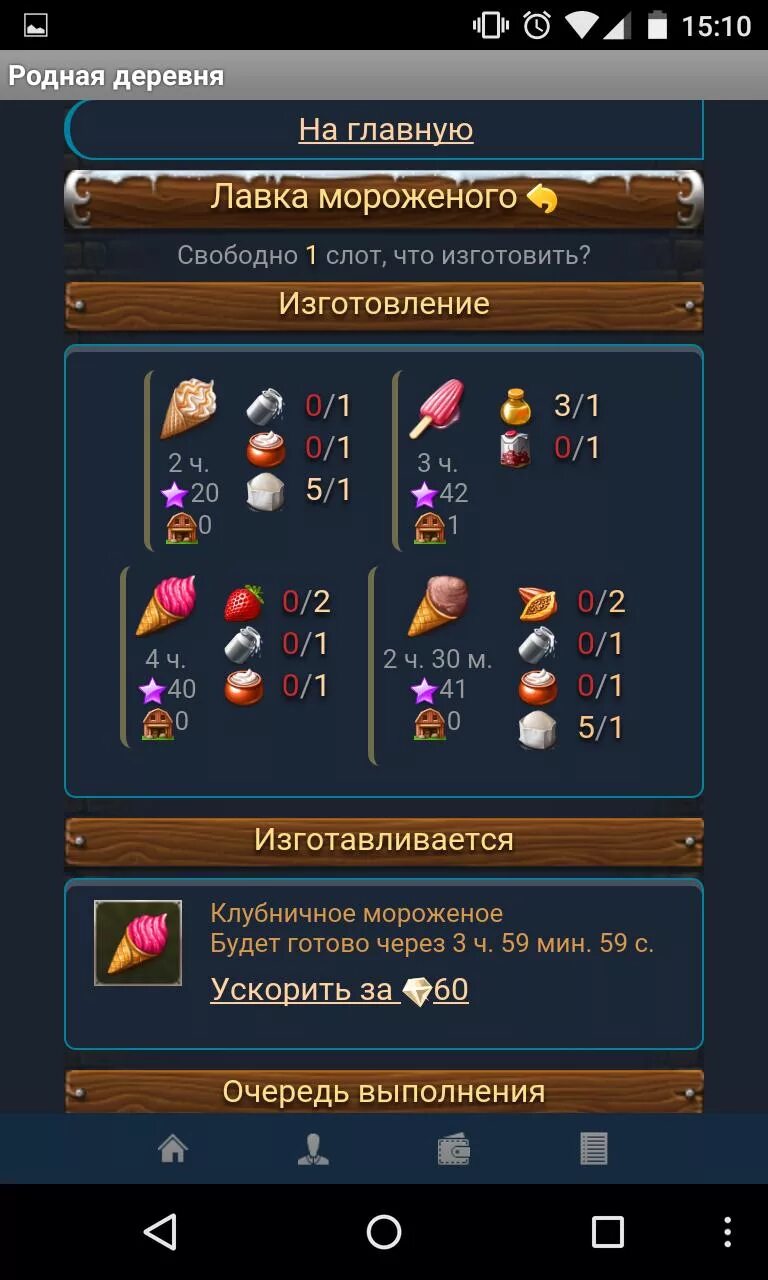Open the three-dot system overflow menu
768x1280 pixels.
pyautogui.click(x=727, y=1232)
